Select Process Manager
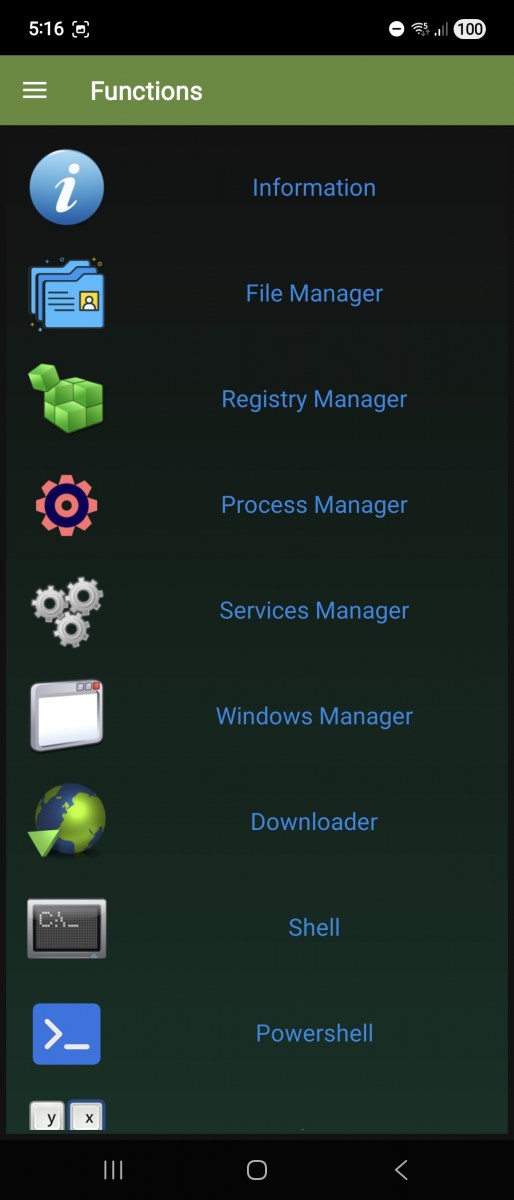The width and height of the screenshot is (514, 1200). pyautogui.click(x=257, y=505)
